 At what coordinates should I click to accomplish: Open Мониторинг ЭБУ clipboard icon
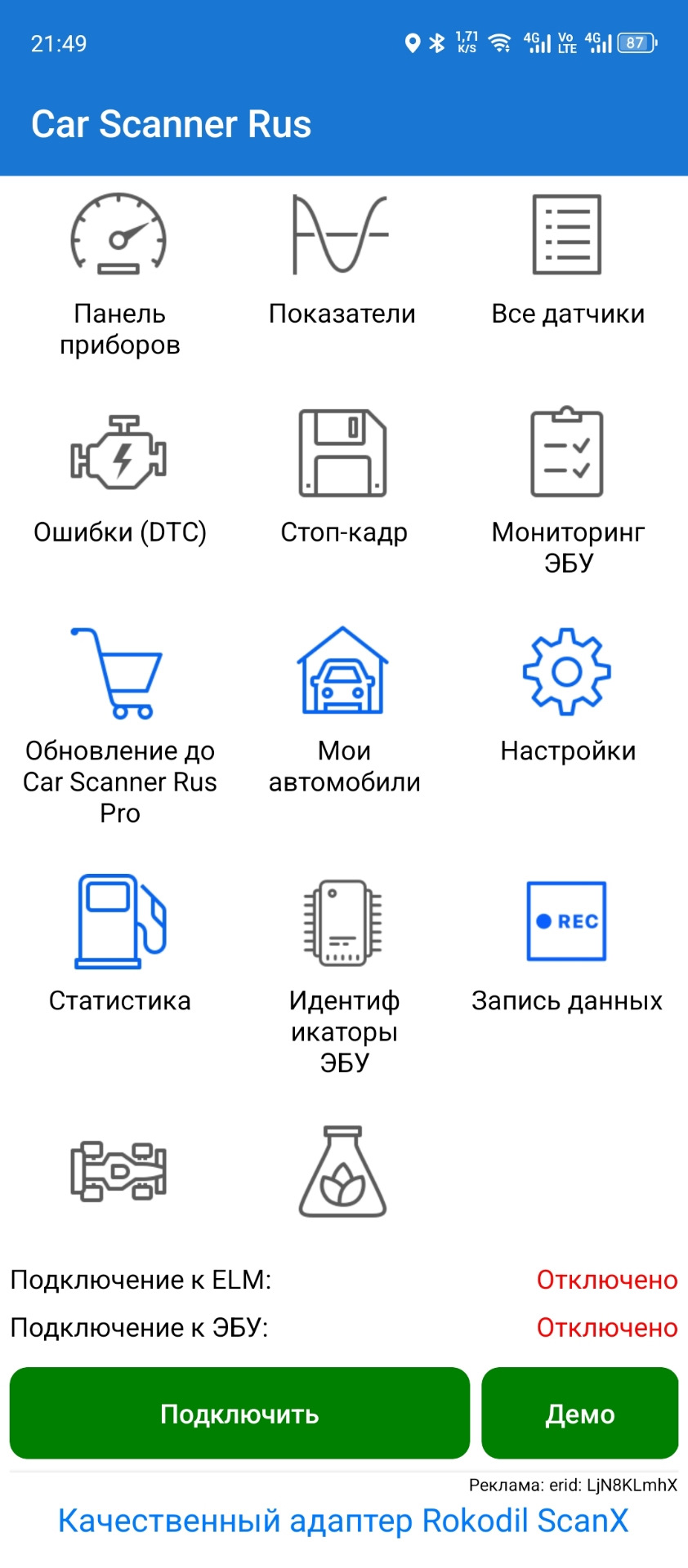click(567, 455)
